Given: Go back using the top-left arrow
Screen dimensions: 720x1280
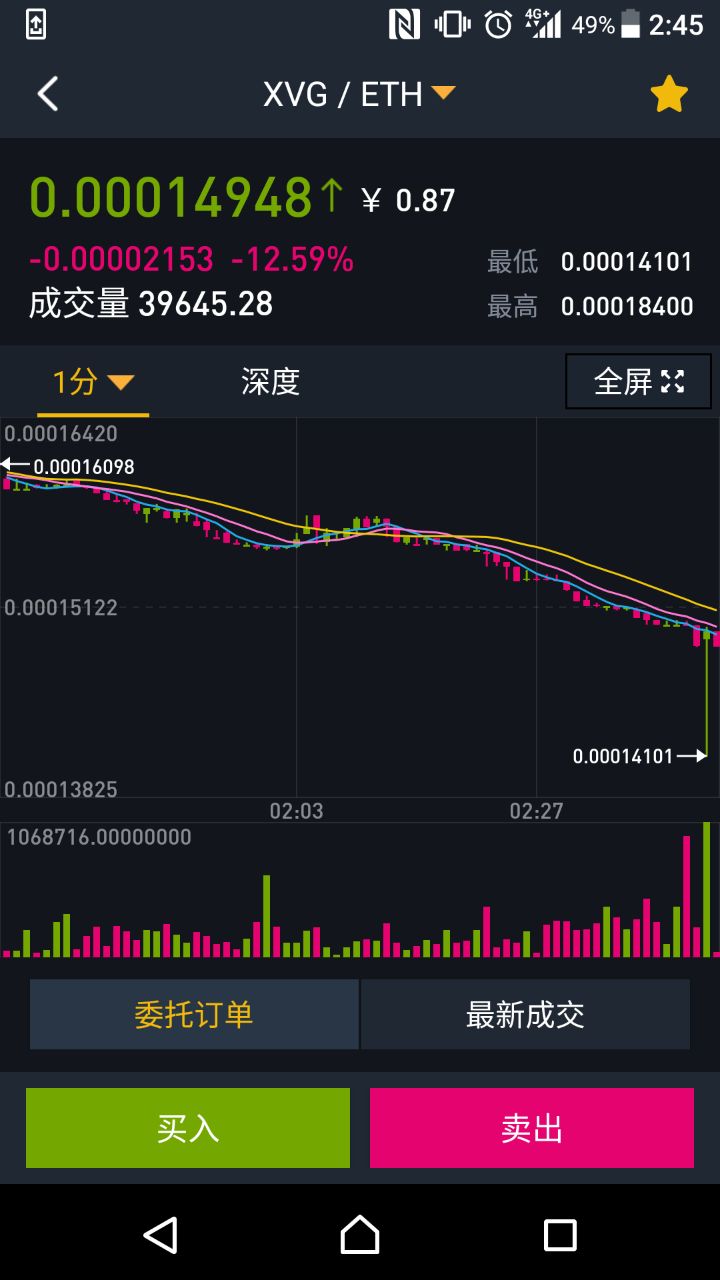Looking at the screenshot, I should pos(47,94).
